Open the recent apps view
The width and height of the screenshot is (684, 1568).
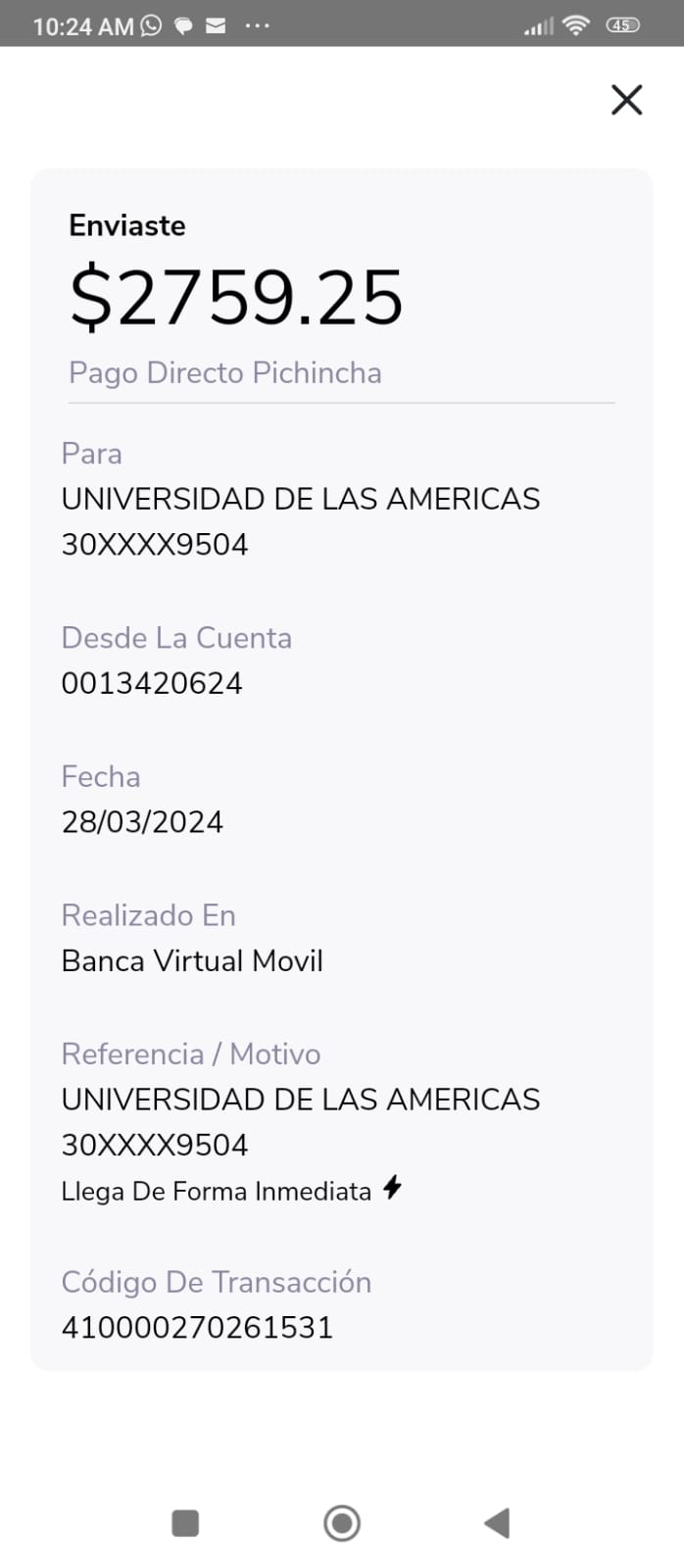pyautogui.click(x=185, y=1523)
